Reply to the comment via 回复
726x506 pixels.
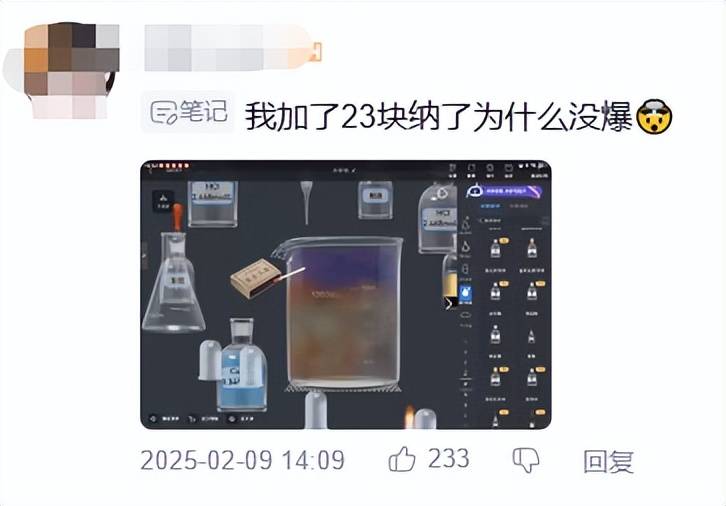pos(608,461)
